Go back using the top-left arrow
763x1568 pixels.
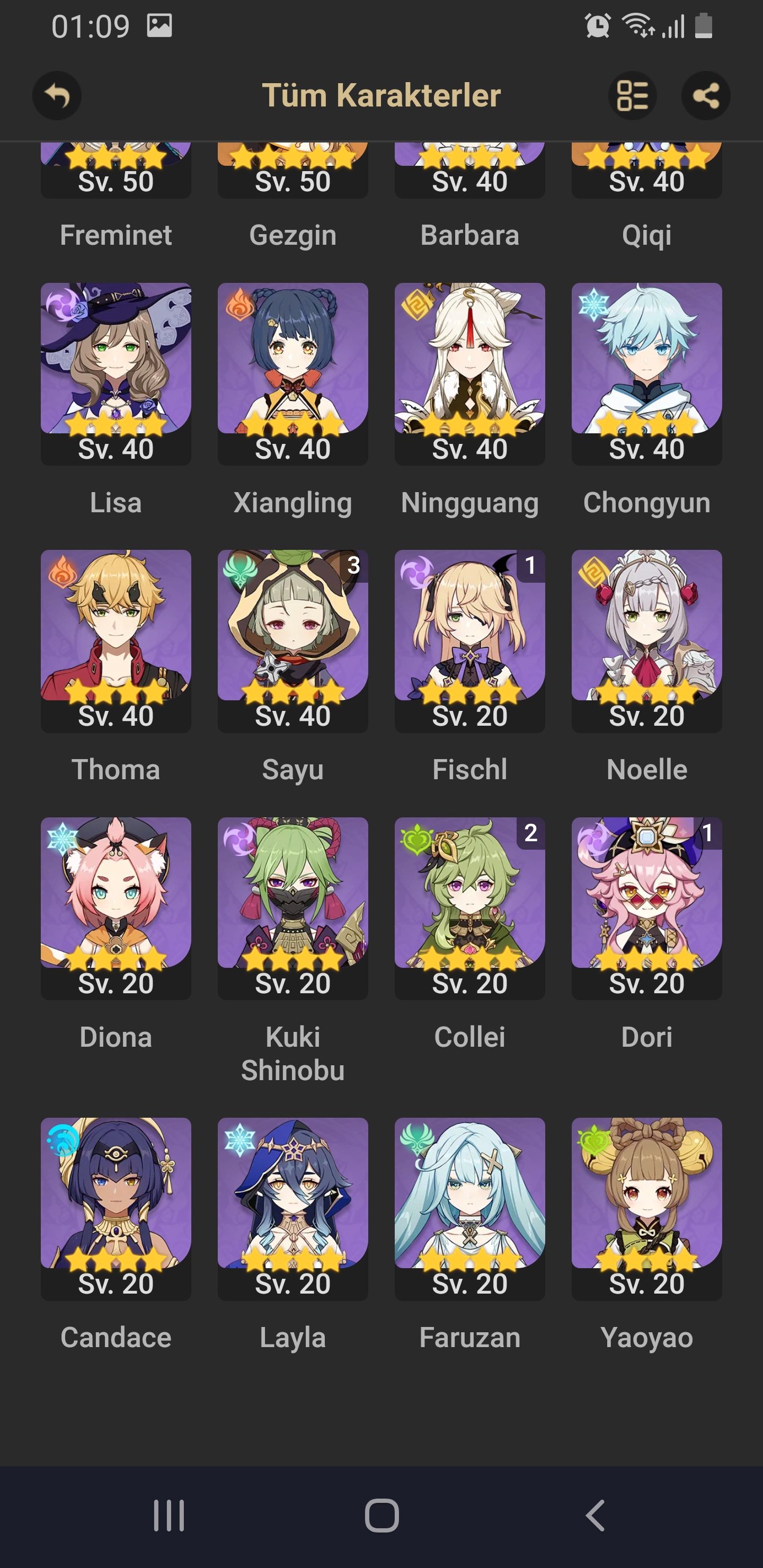[x=57, y=95]
